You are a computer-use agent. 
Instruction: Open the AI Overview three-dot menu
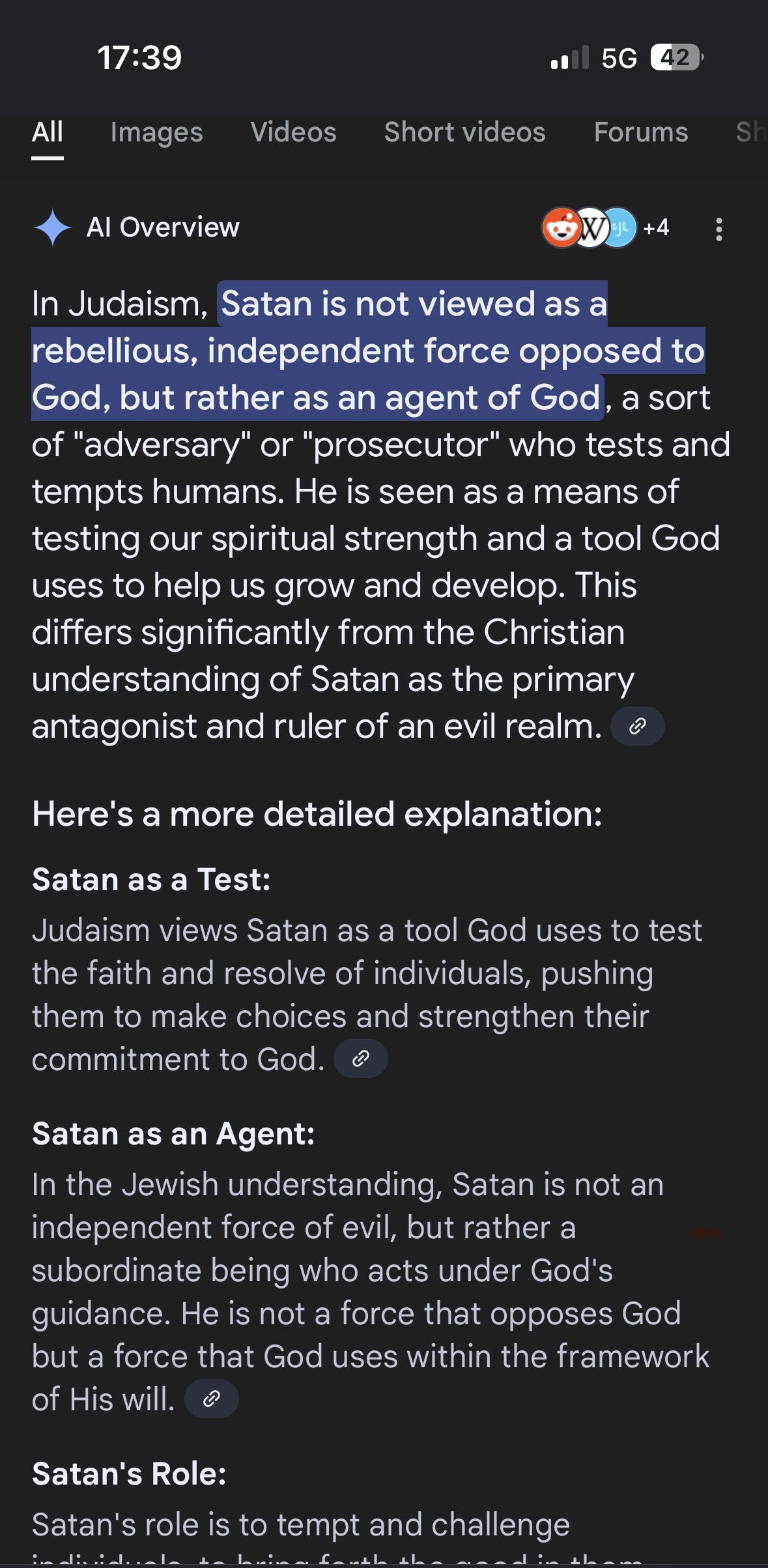point(718,229)
